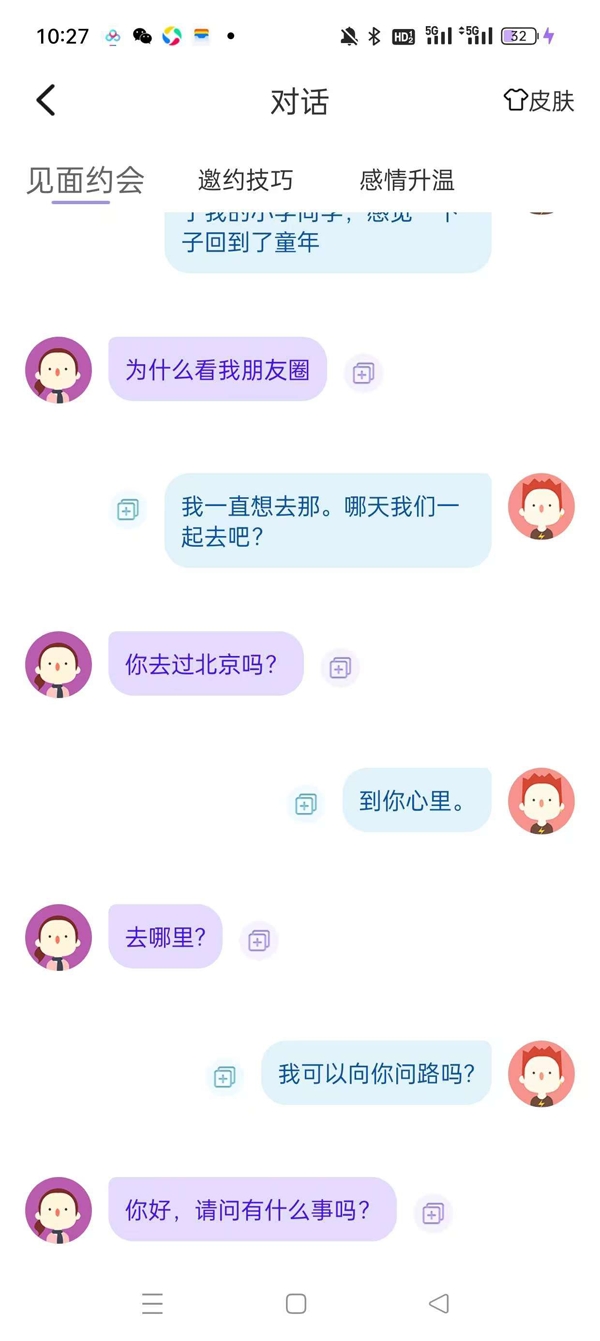Copy the reply 我一直想去那。哪天我们一起去吧？

[128, 510]
